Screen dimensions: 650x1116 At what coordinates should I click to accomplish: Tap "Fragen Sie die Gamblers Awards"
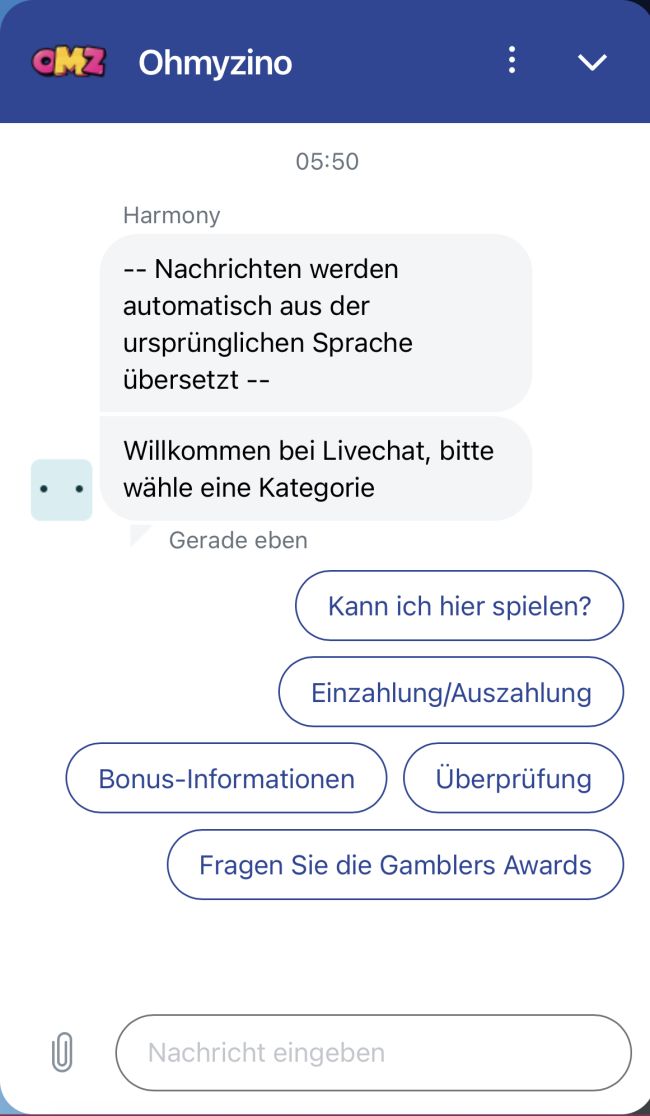(395, 864)
